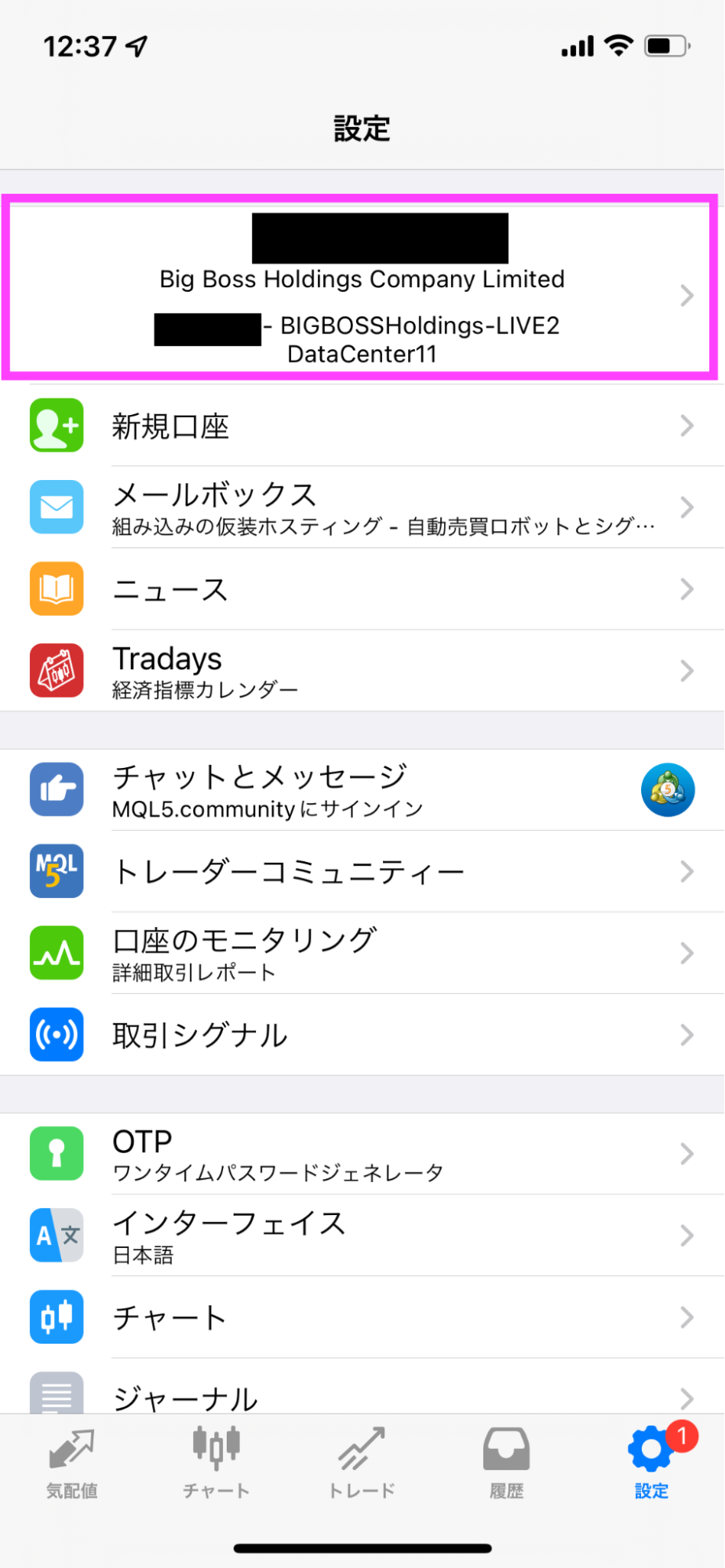The width and height of the screenshot is (725, 1568).
Task: Switch to the 気配値 tab
Action: [x=71, y=1463]
